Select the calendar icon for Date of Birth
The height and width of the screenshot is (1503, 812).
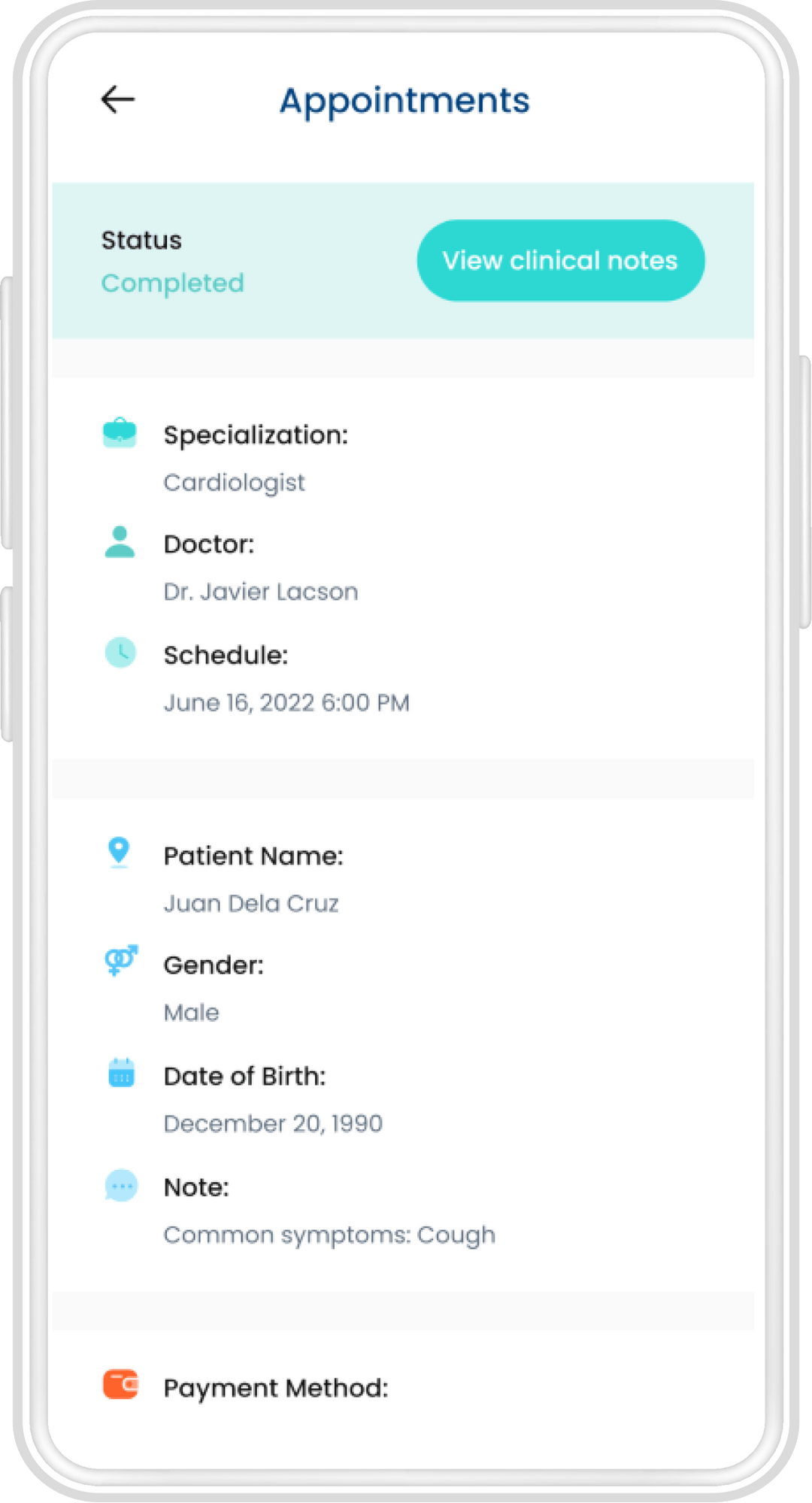[x=119, y=1075]
